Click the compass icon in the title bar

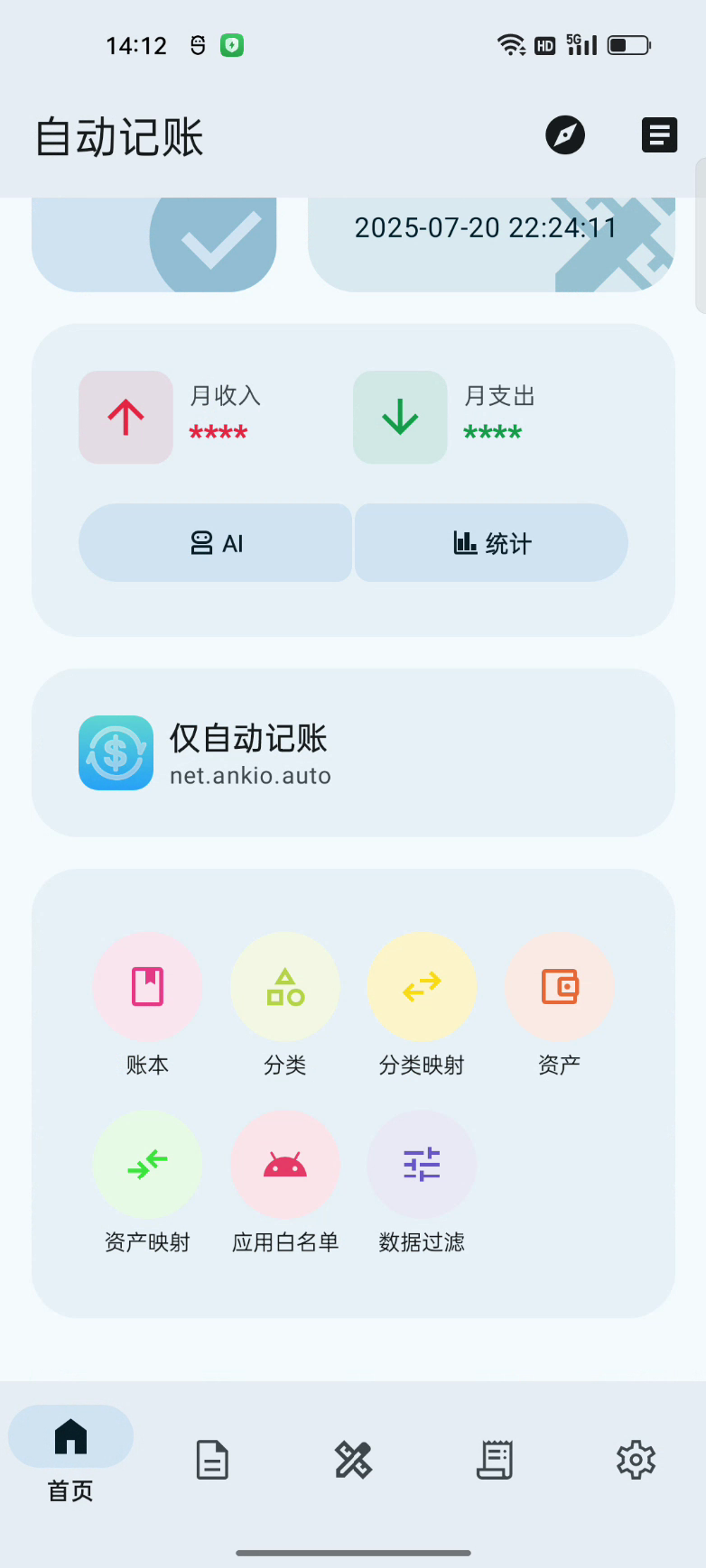[x=565, y=135]
